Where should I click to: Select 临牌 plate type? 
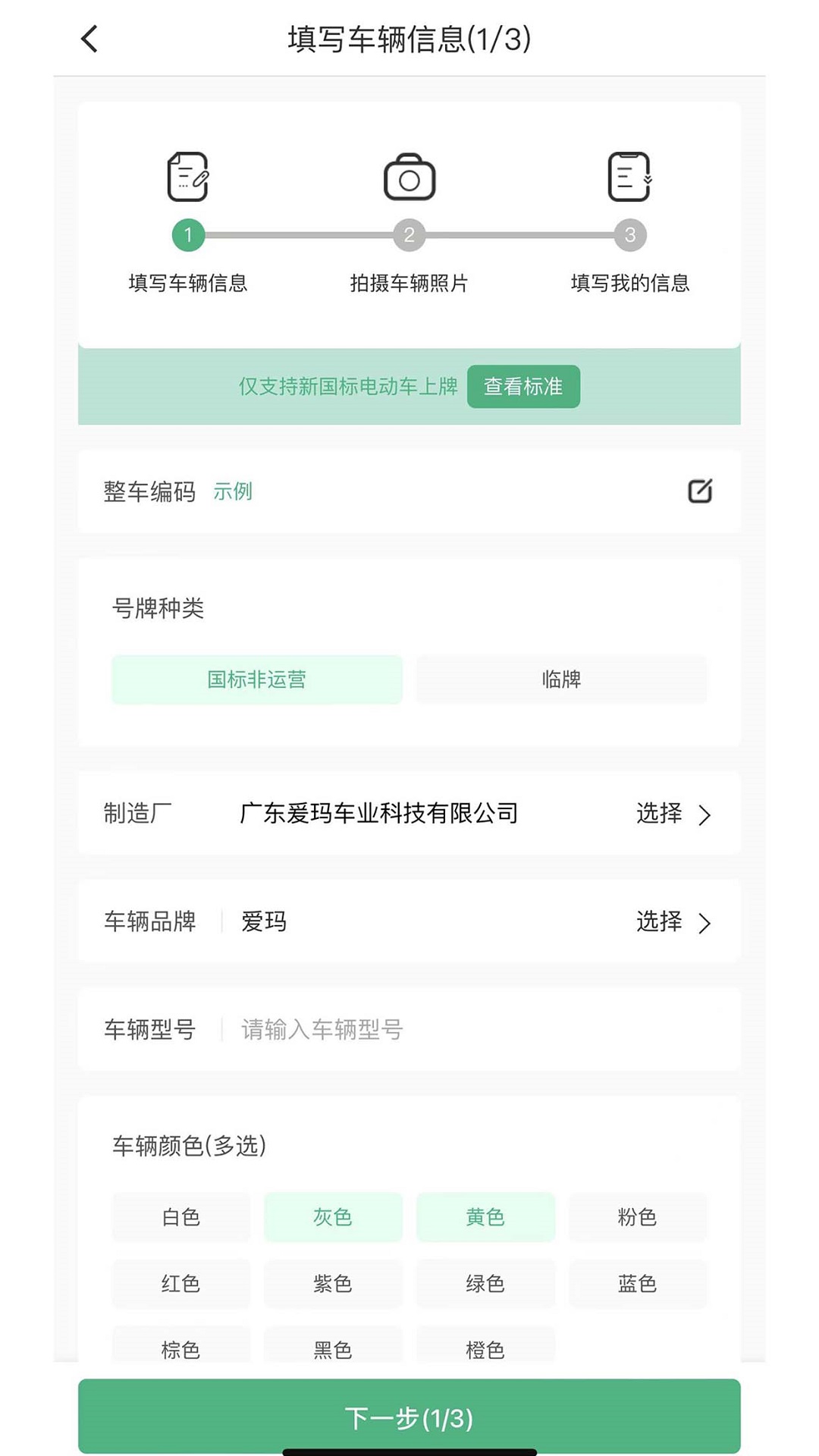point(561,679)
